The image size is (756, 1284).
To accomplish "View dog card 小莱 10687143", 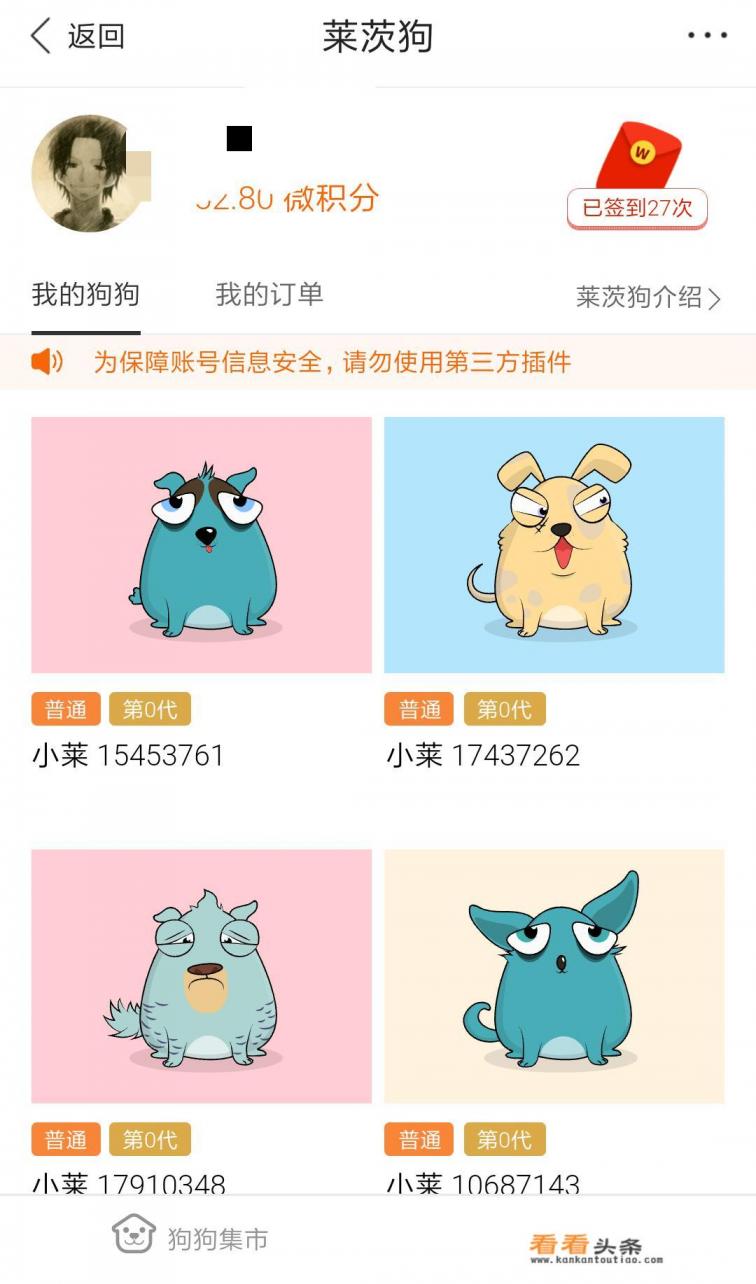I will coord(554,976).
